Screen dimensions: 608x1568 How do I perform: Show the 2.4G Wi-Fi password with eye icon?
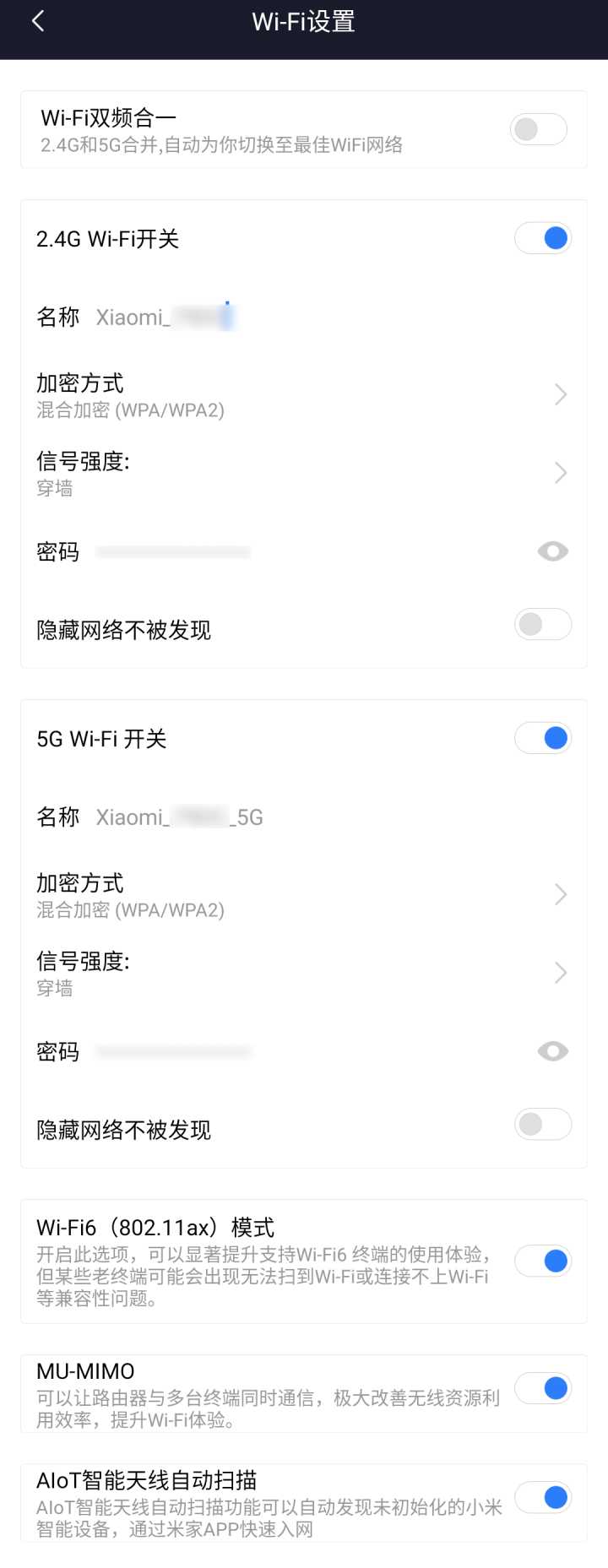[x=552, y=551]
